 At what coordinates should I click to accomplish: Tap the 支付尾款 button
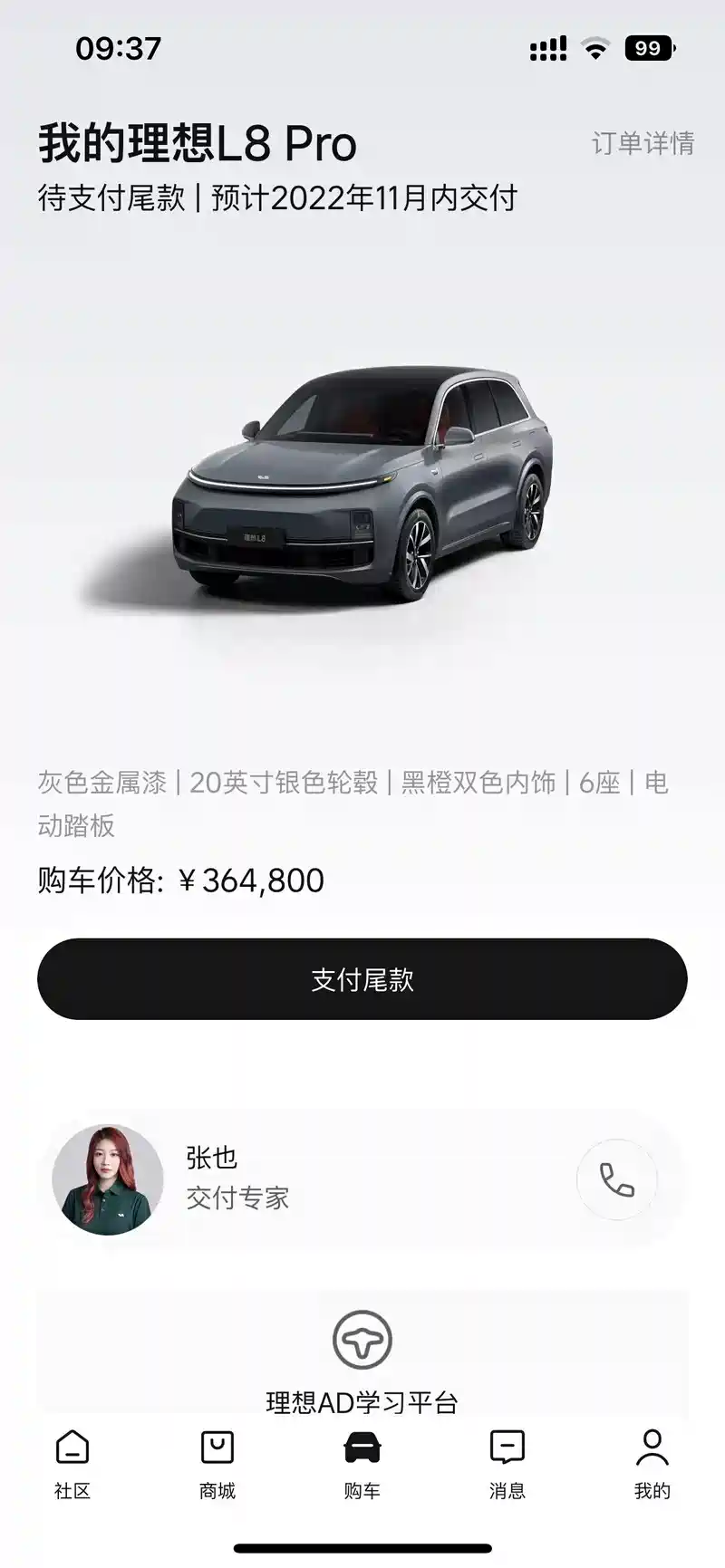click(362, 979)
